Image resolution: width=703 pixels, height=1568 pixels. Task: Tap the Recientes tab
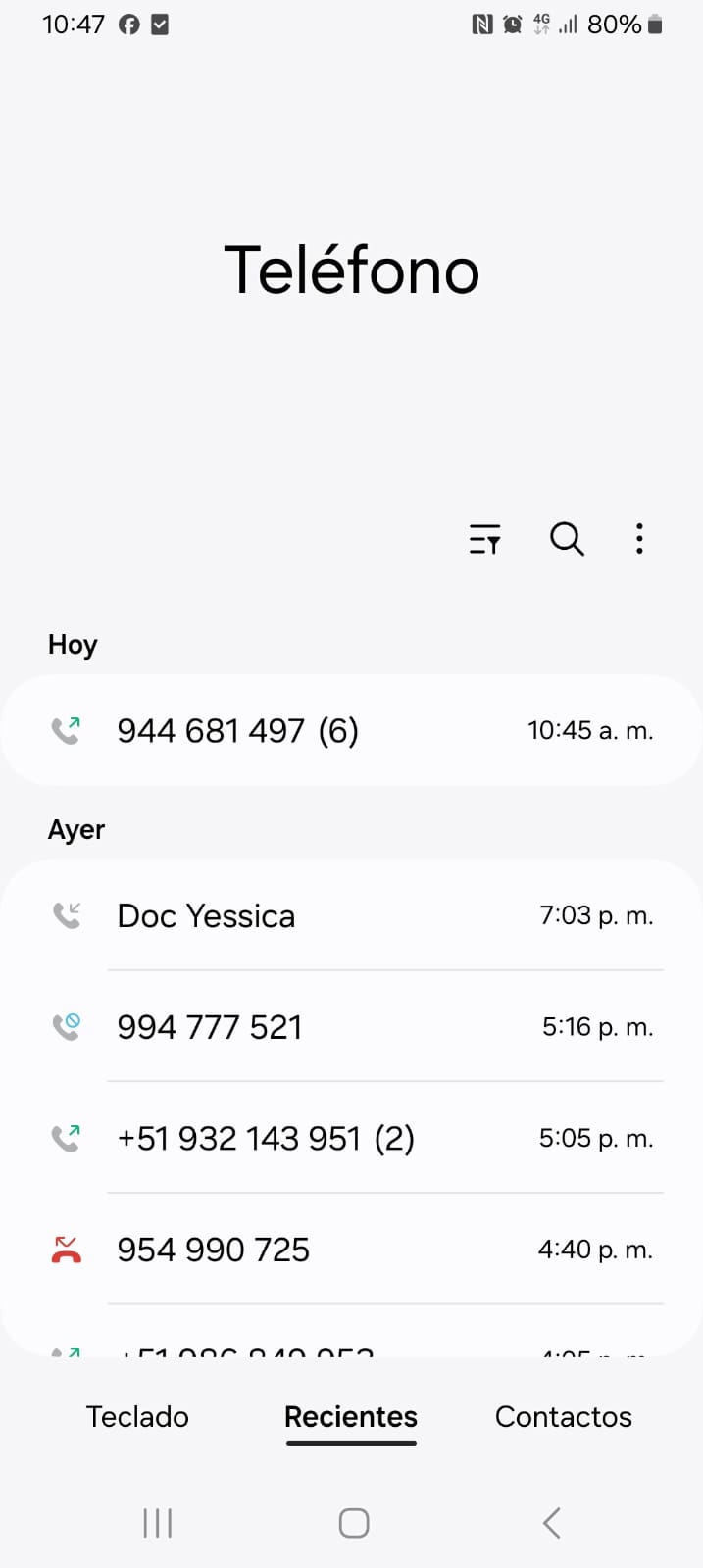tap(351, 1417)
